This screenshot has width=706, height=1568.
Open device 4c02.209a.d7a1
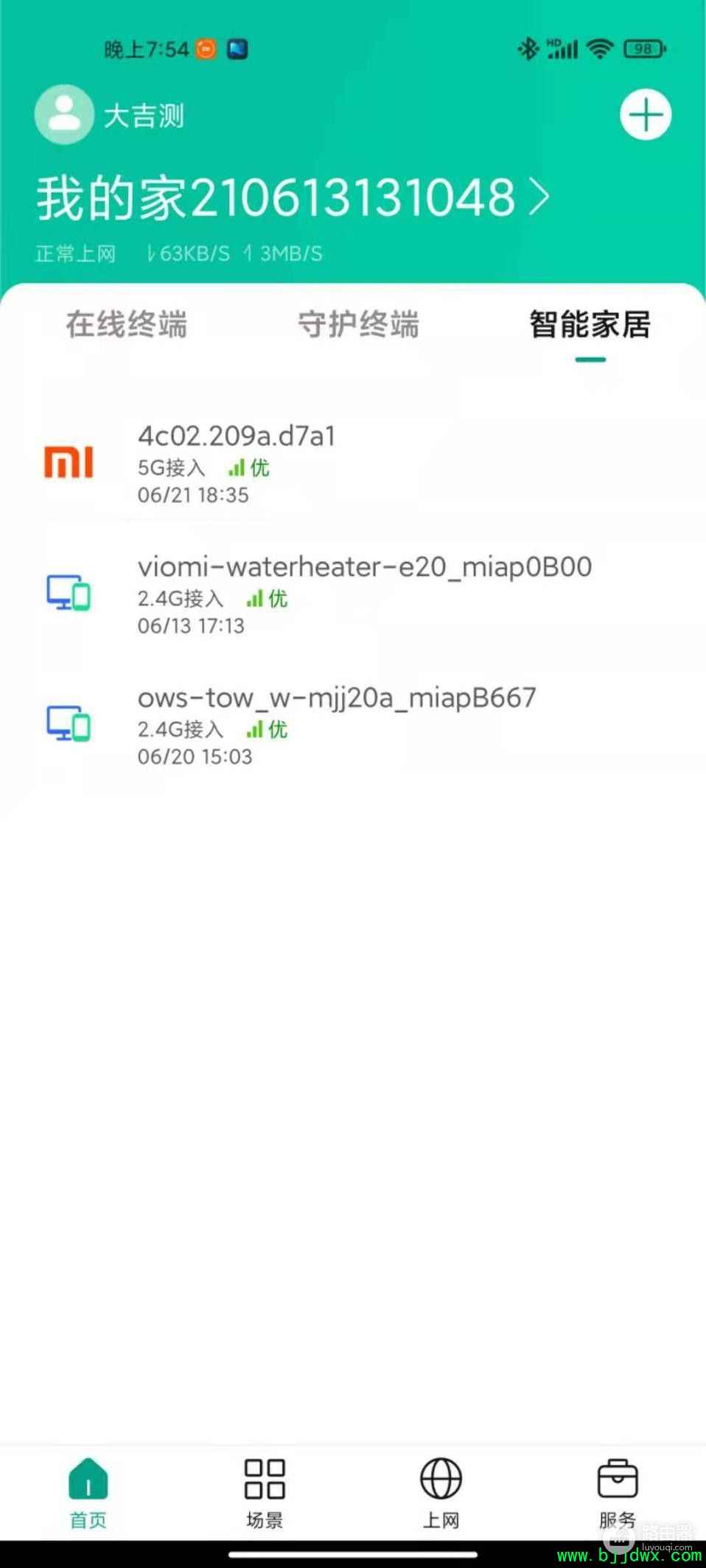pos(353,464)
